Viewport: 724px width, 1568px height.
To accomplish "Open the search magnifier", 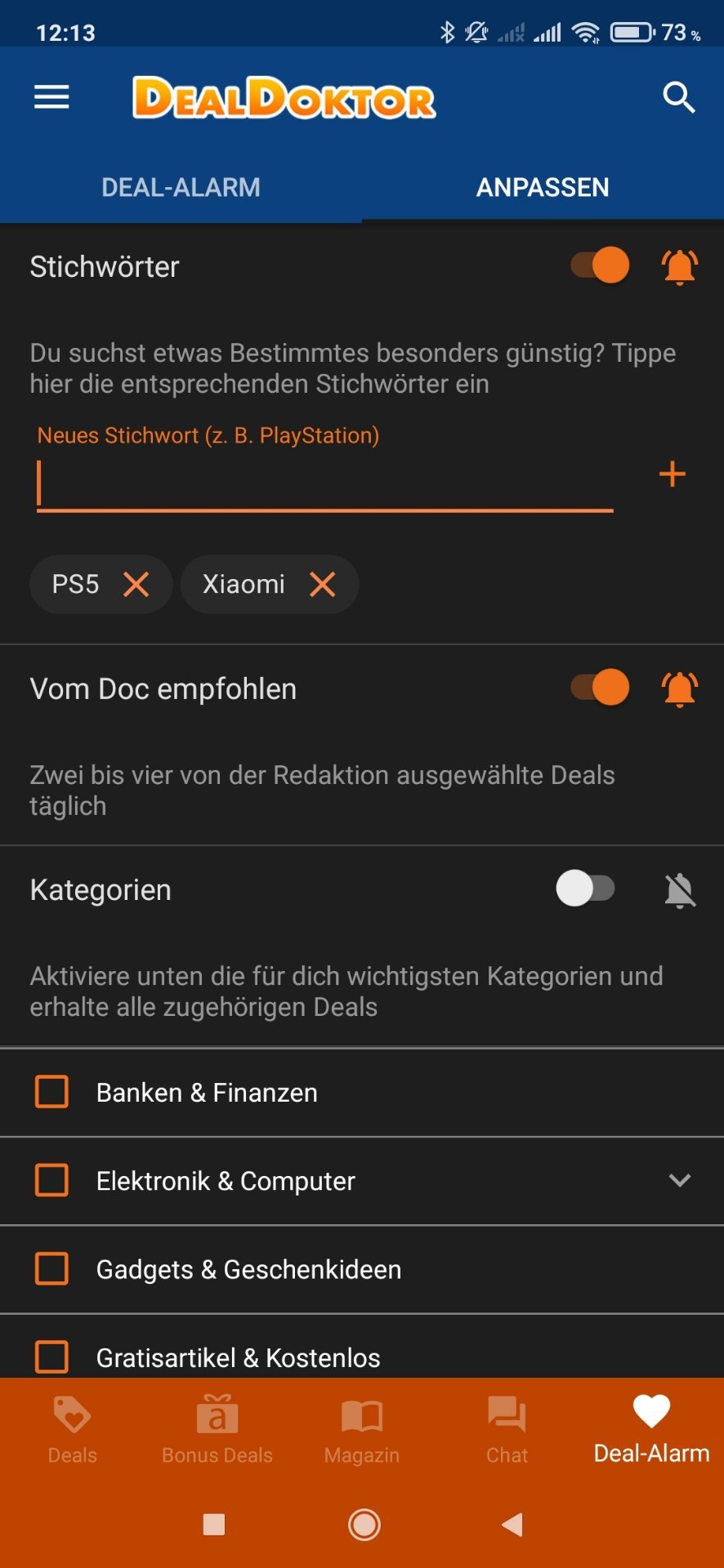I will point(678,97).
